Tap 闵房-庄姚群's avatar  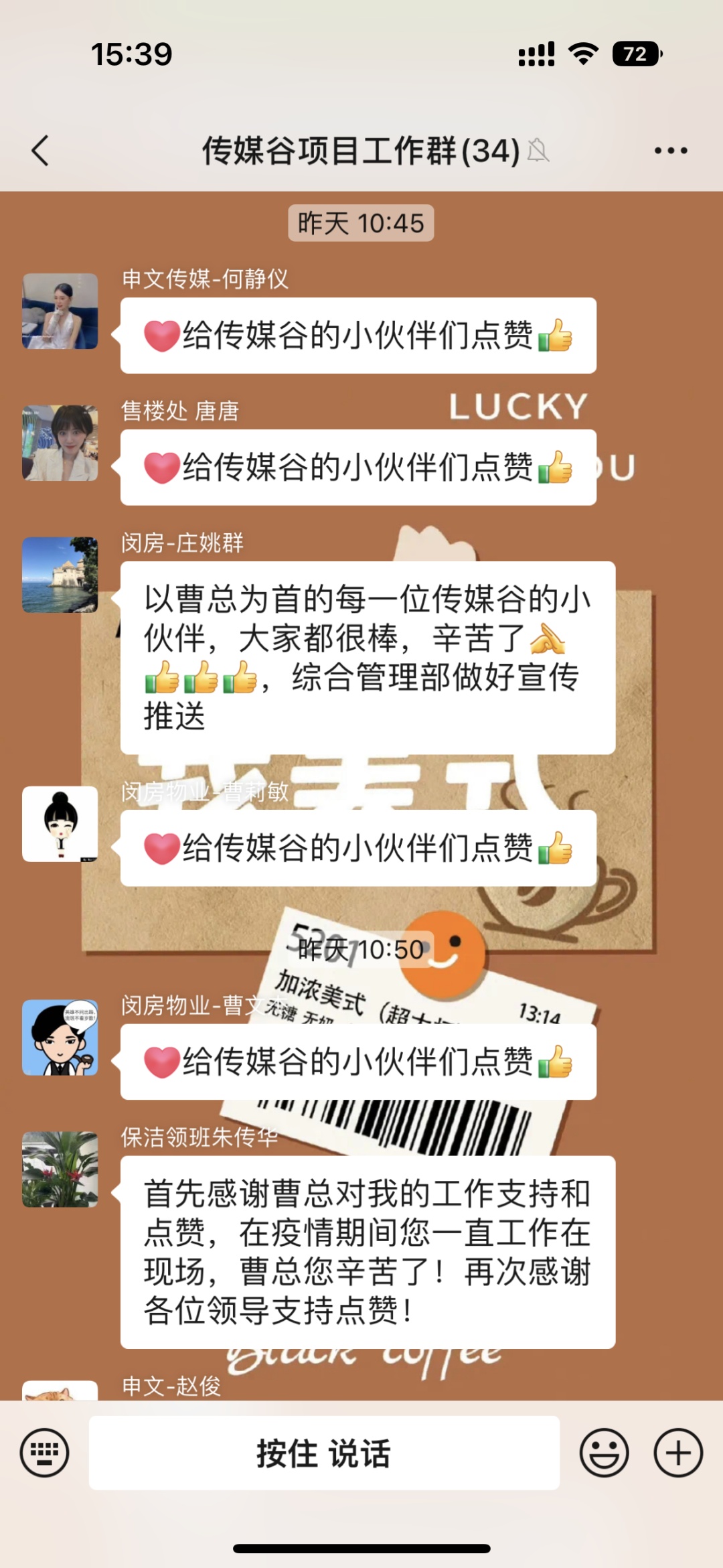(60, 575)
